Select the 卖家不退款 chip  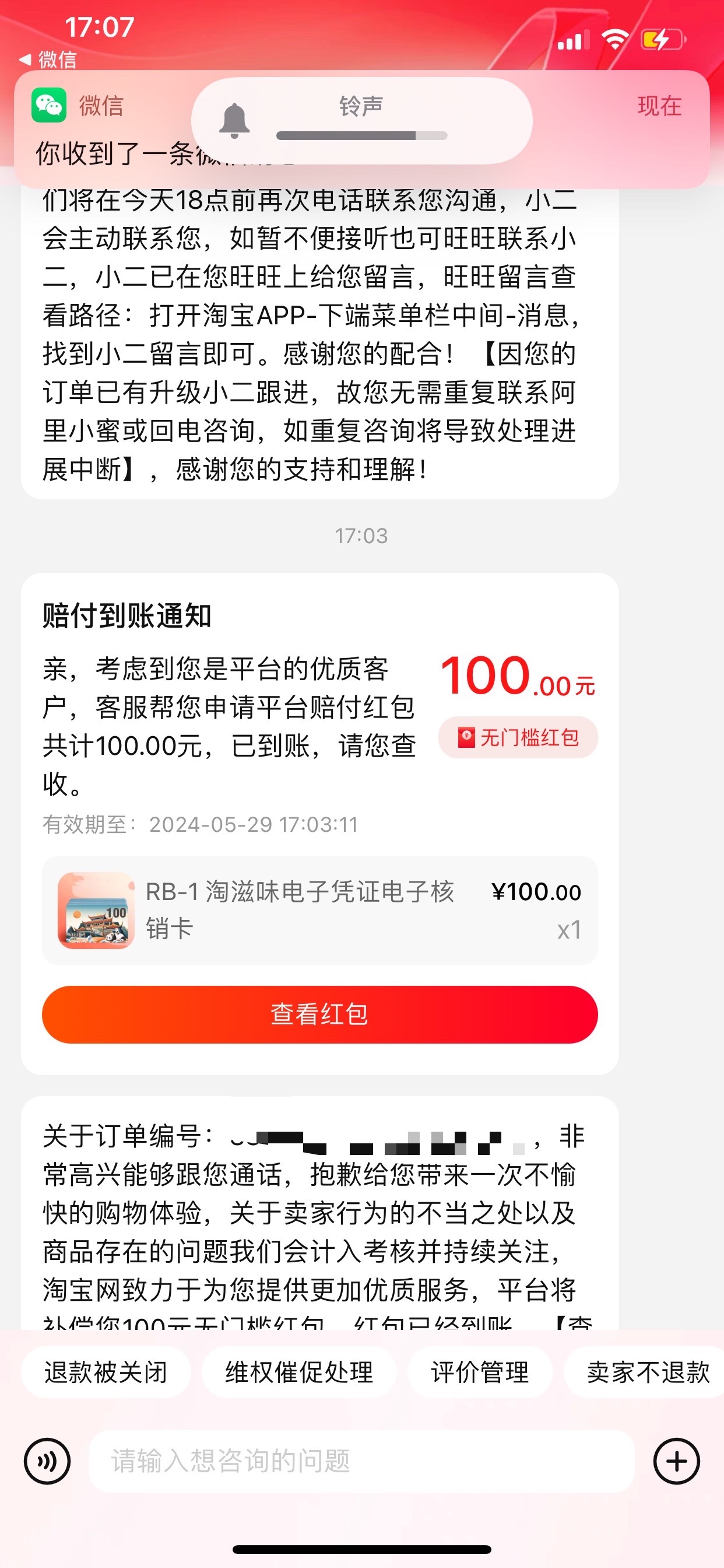(647, 1372)
